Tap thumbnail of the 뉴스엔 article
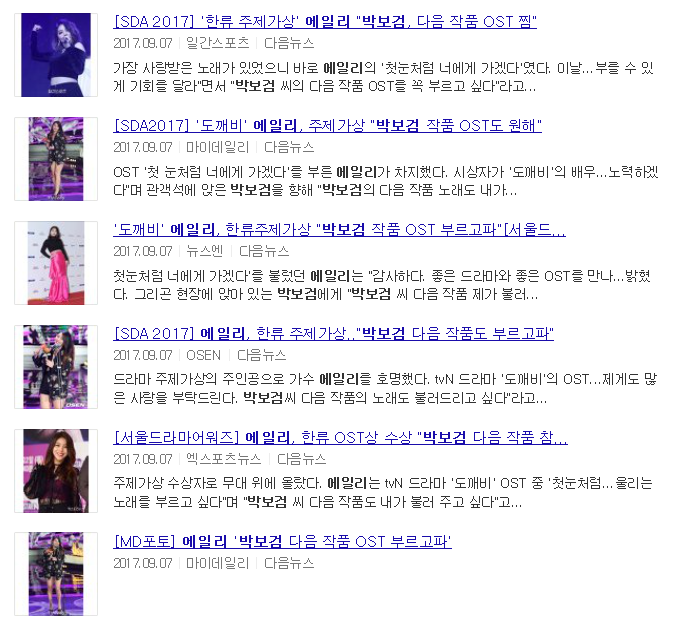The image size is (686, 622). point(56,263)
